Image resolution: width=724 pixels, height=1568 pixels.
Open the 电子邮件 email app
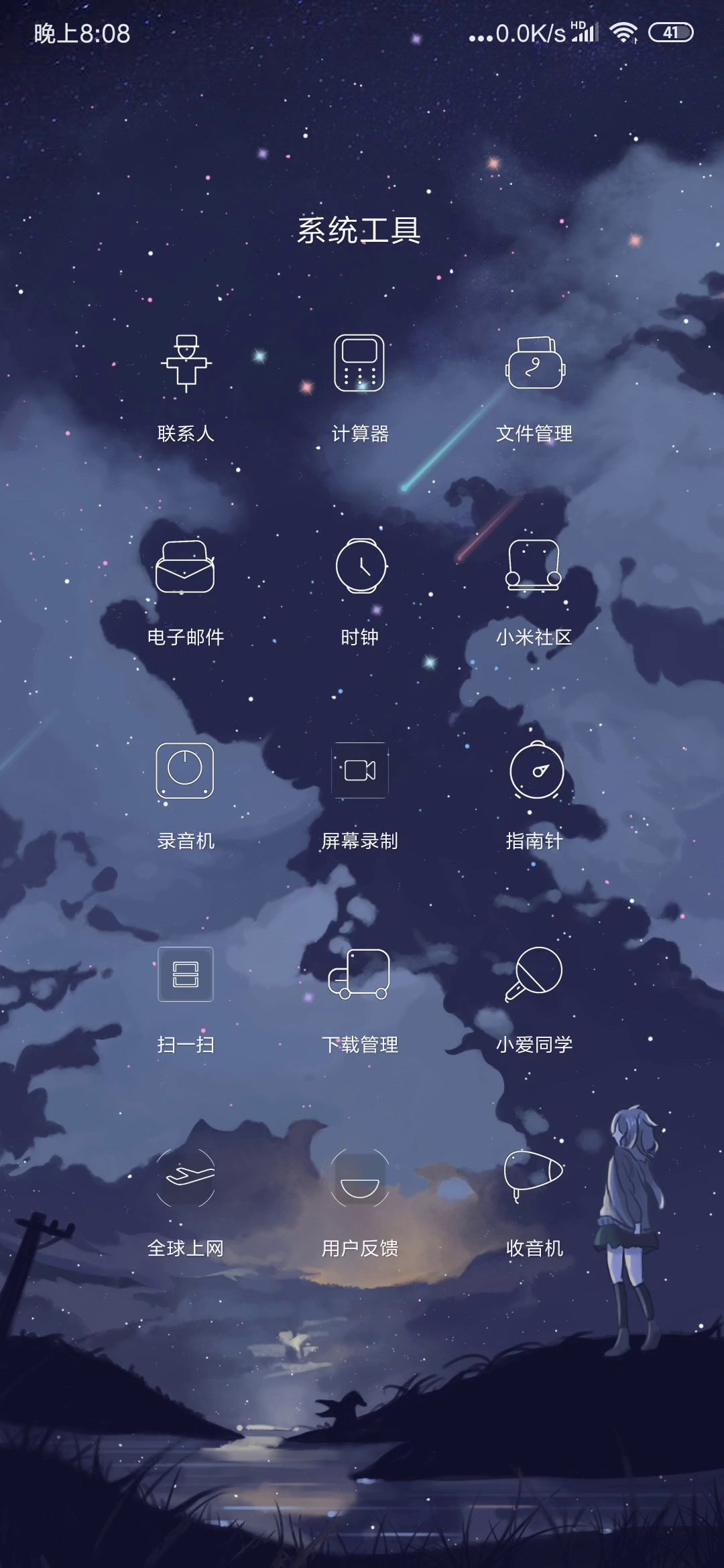(186, 568)
